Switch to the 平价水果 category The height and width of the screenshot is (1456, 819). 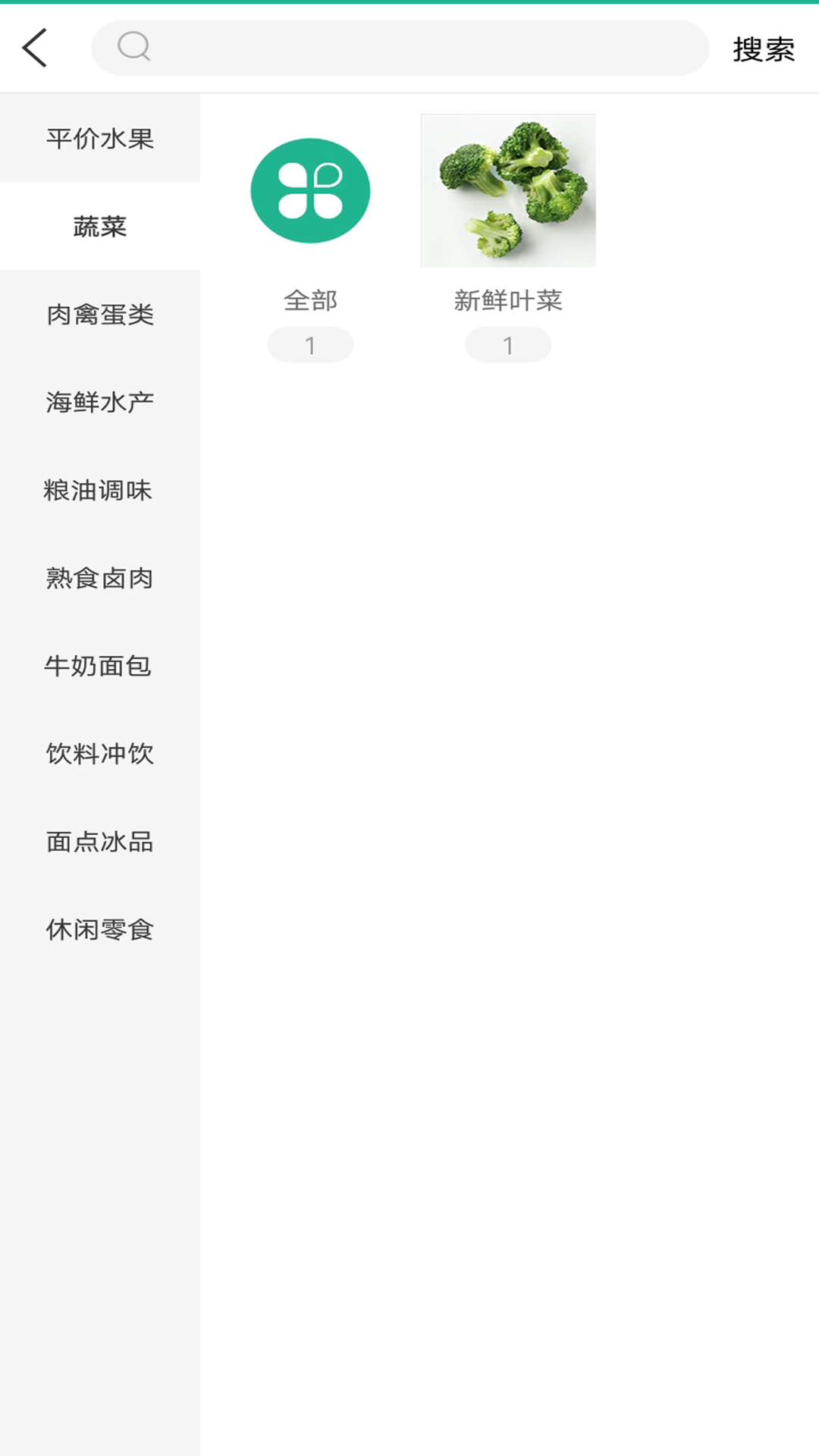[x=100, y=139]
